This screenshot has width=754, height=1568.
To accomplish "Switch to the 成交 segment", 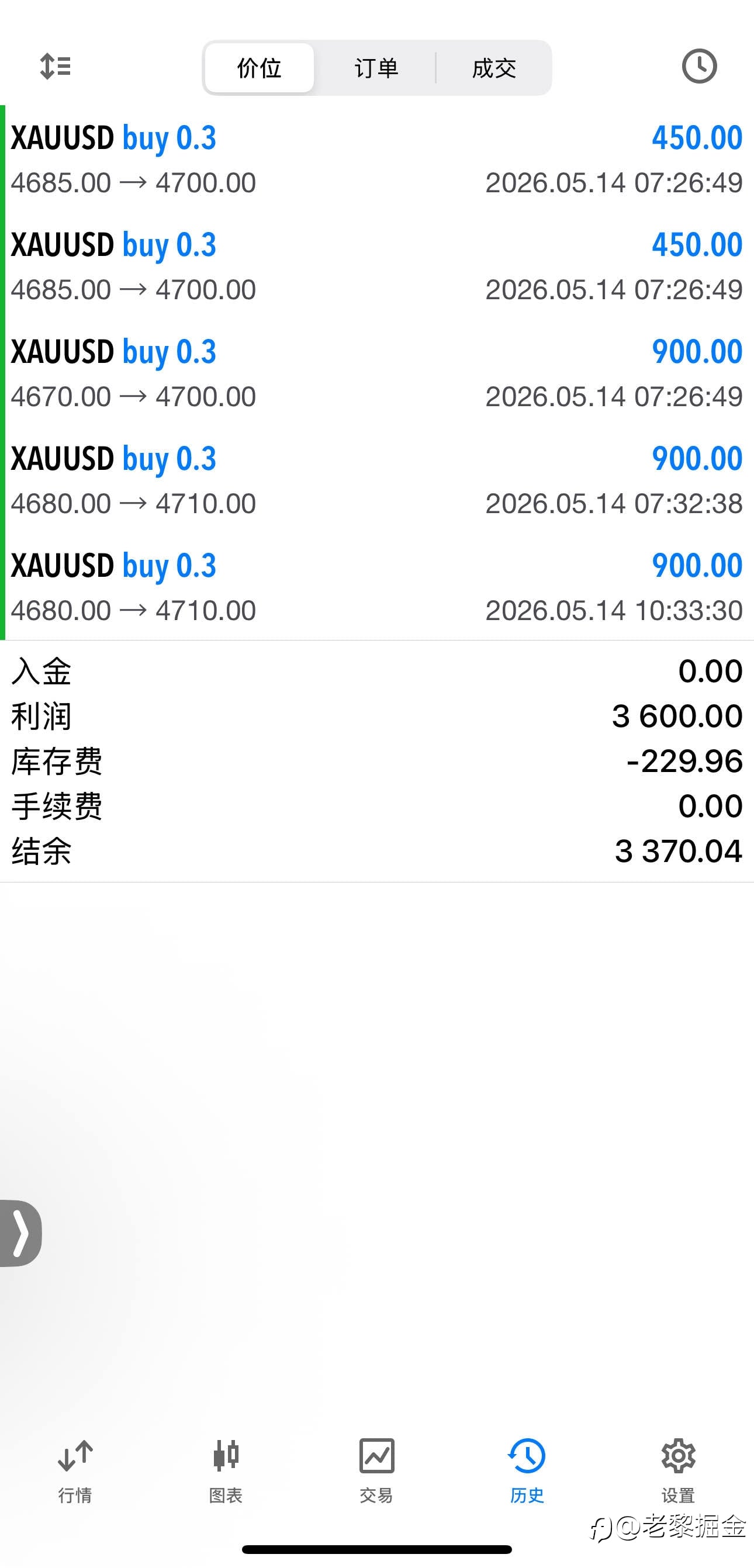I will [493, 68].
